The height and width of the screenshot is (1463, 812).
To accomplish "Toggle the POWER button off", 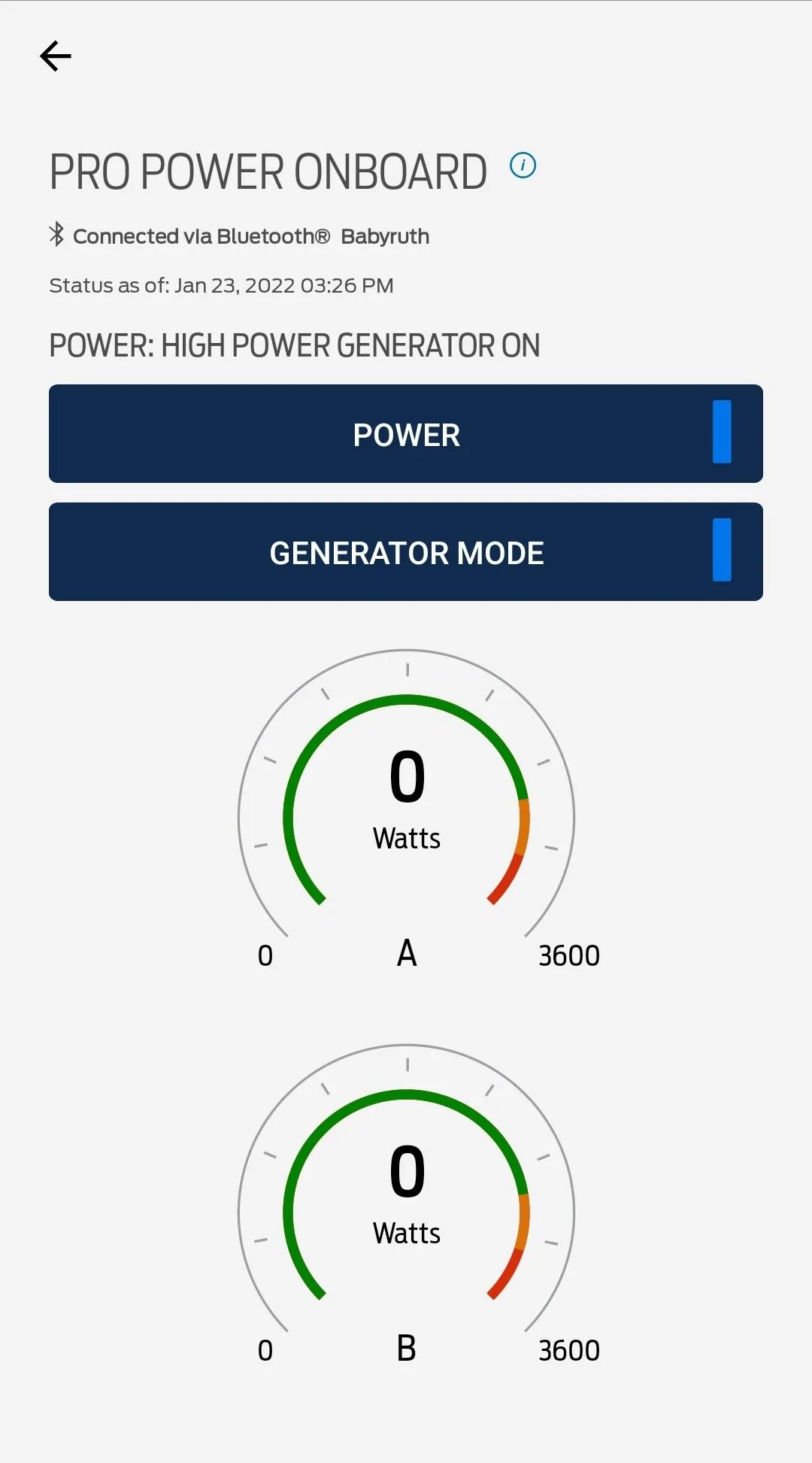I will [406, 434].
